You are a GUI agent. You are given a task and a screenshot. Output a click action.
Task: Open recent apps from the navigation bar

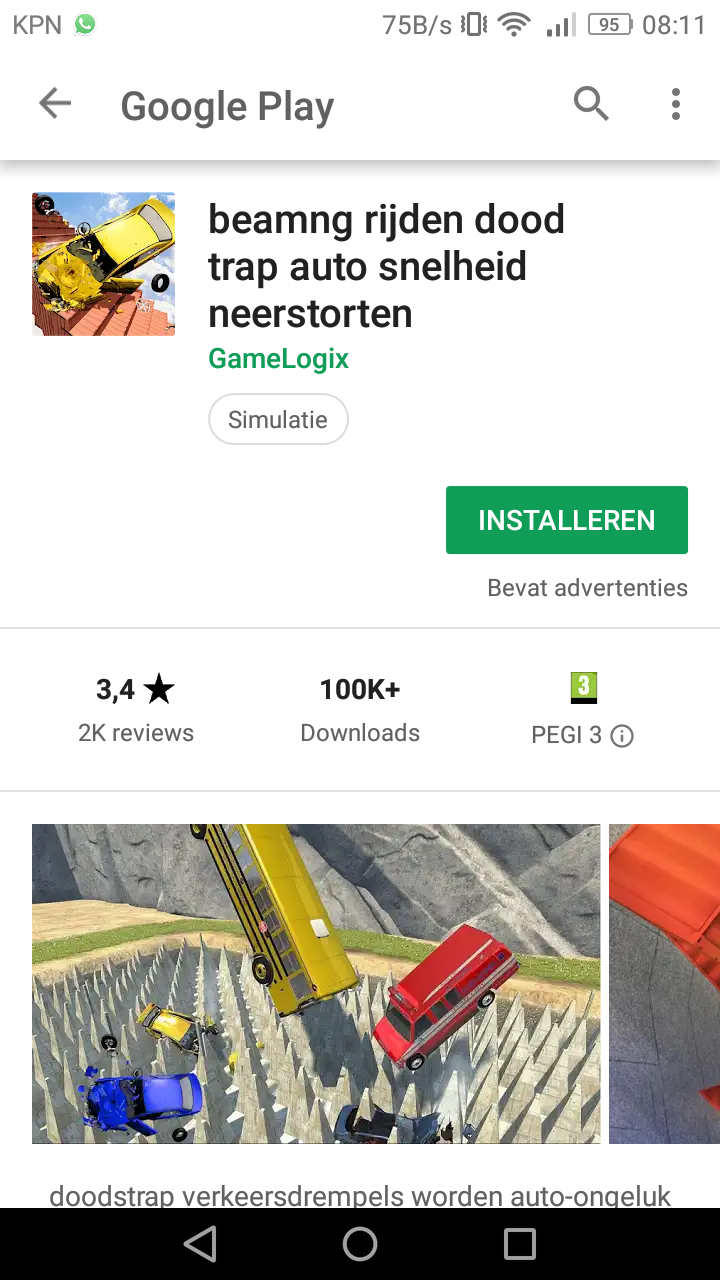click(x=520, y=1244)
